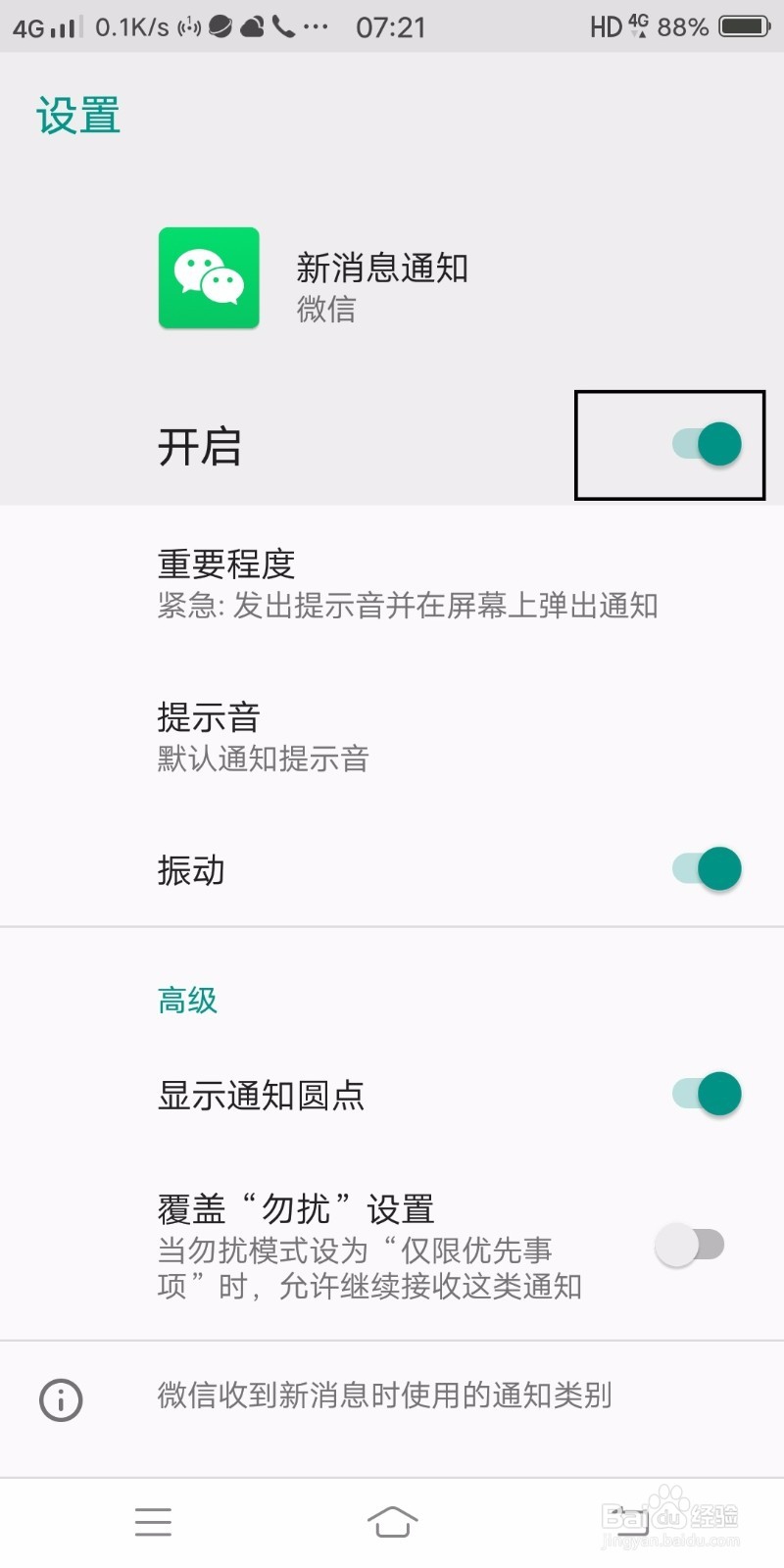
Task: Tap the 4G signal indicator in status bar
Action: click(41, 25)
